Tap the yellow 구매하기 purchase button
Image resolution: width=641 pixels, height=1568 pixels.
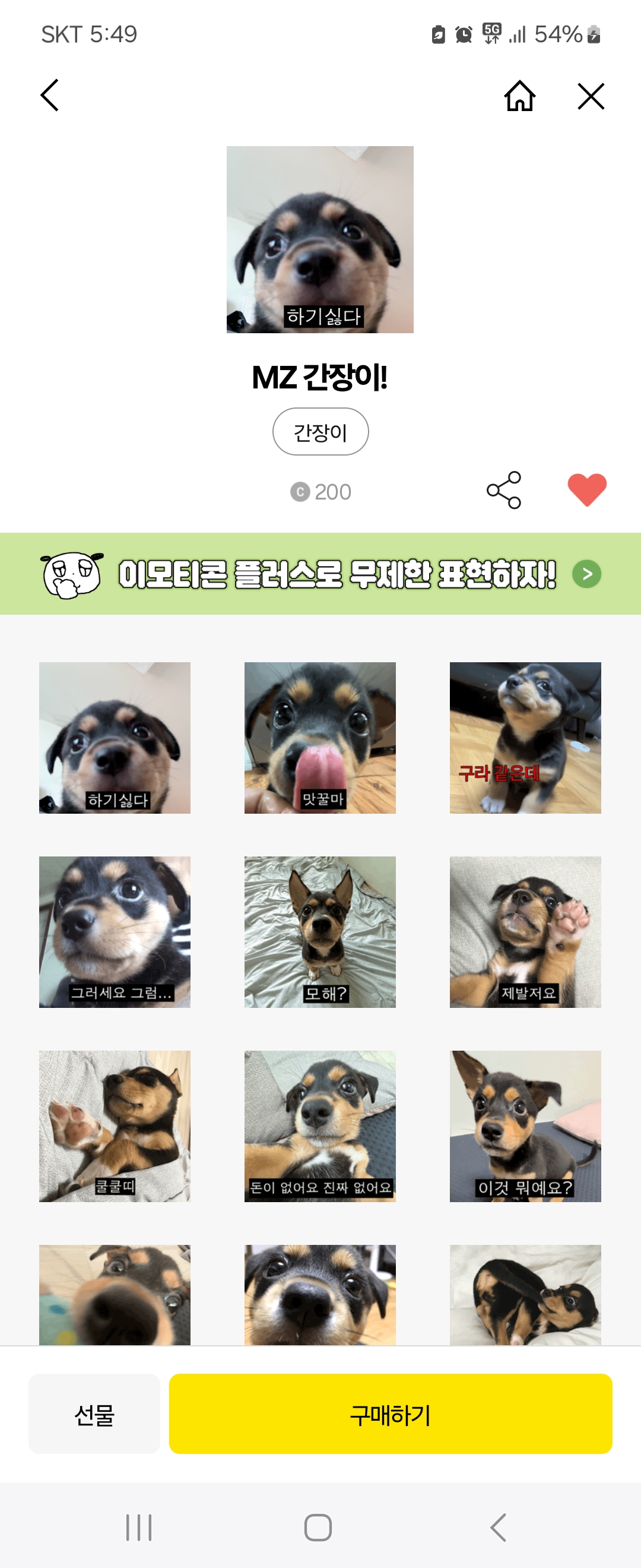[391, 1414]
